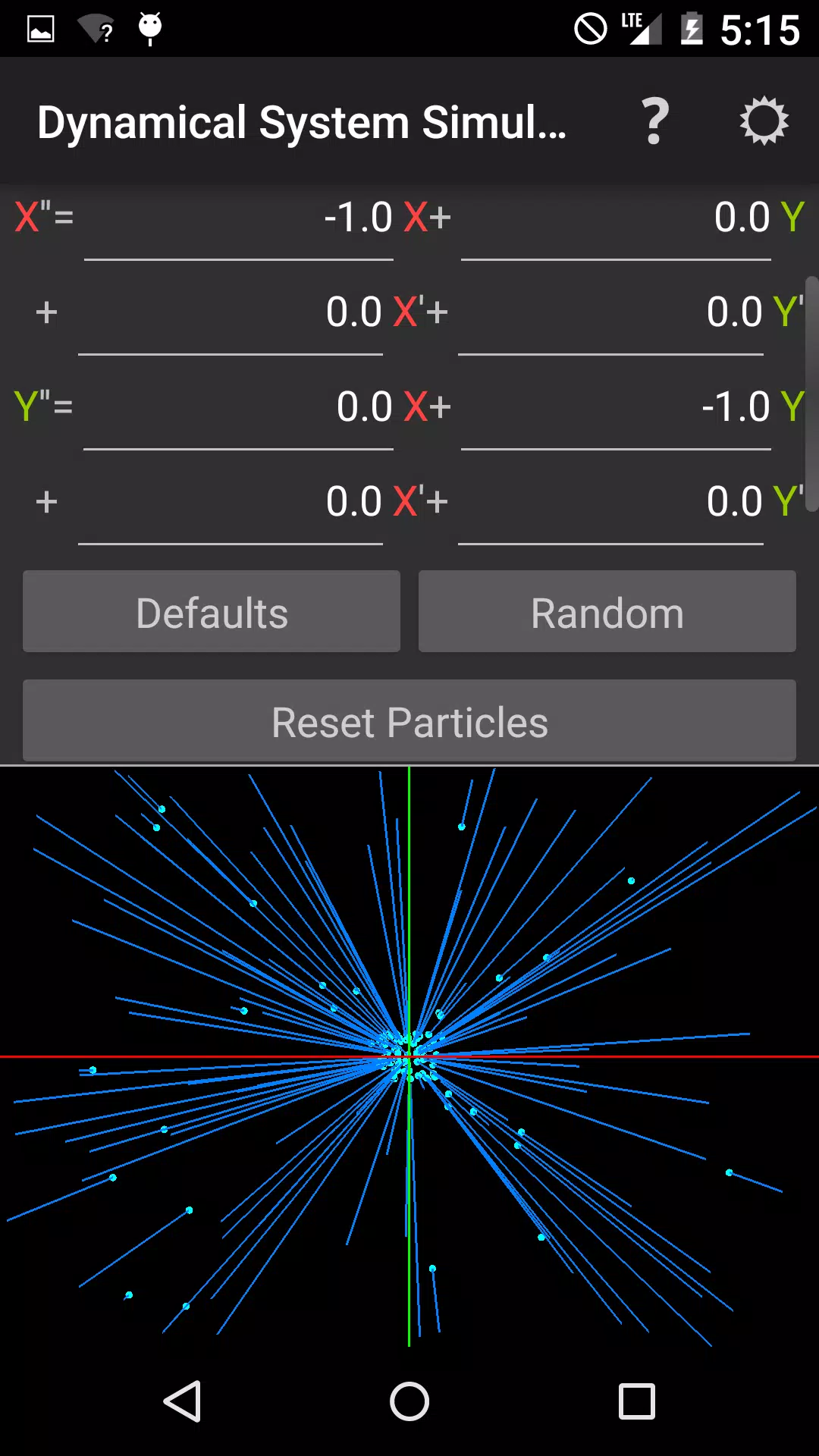Return to the home screen
The height and width of the screenshot is (1456, 819).
click(x=409, y=1401)
